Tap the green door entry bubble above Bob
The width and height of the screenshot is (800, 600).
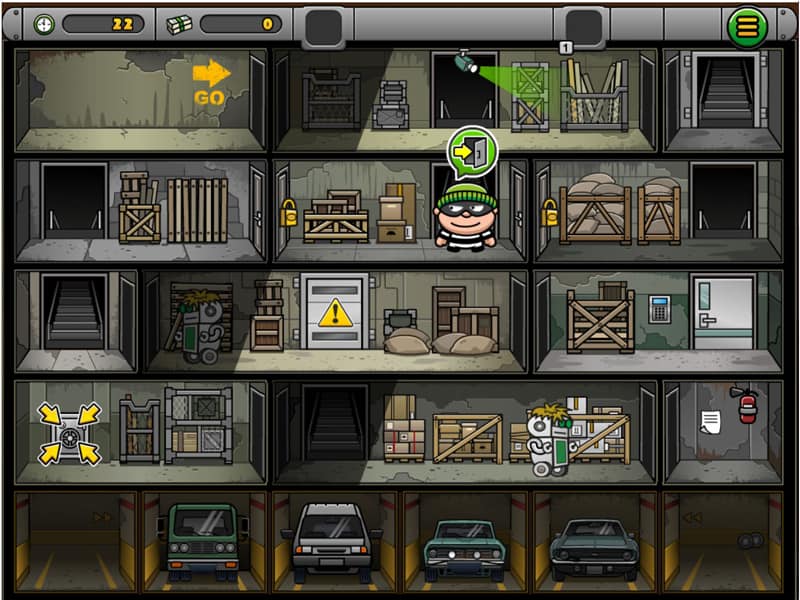coord(471,151)
